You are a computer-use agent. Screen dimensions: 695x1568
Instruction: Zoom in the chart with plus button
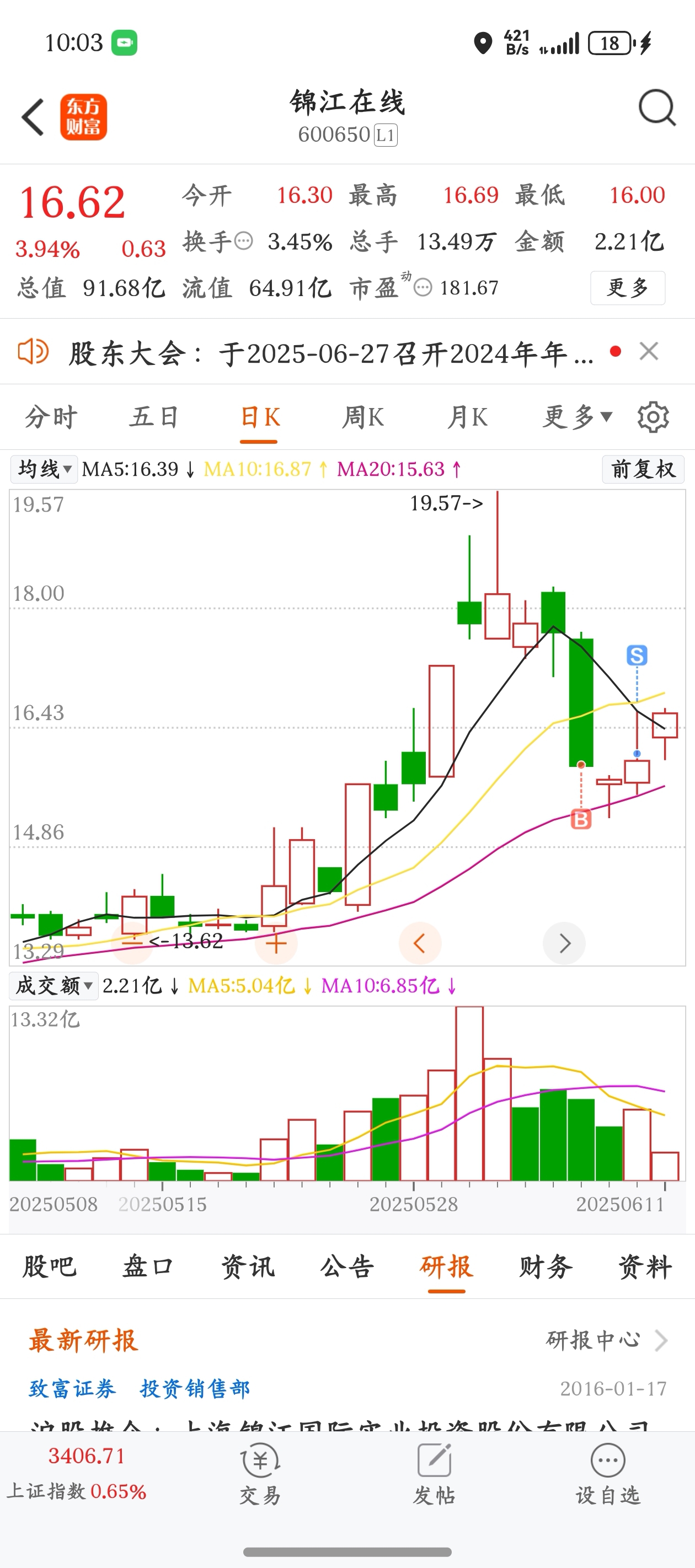click(276, 943)
